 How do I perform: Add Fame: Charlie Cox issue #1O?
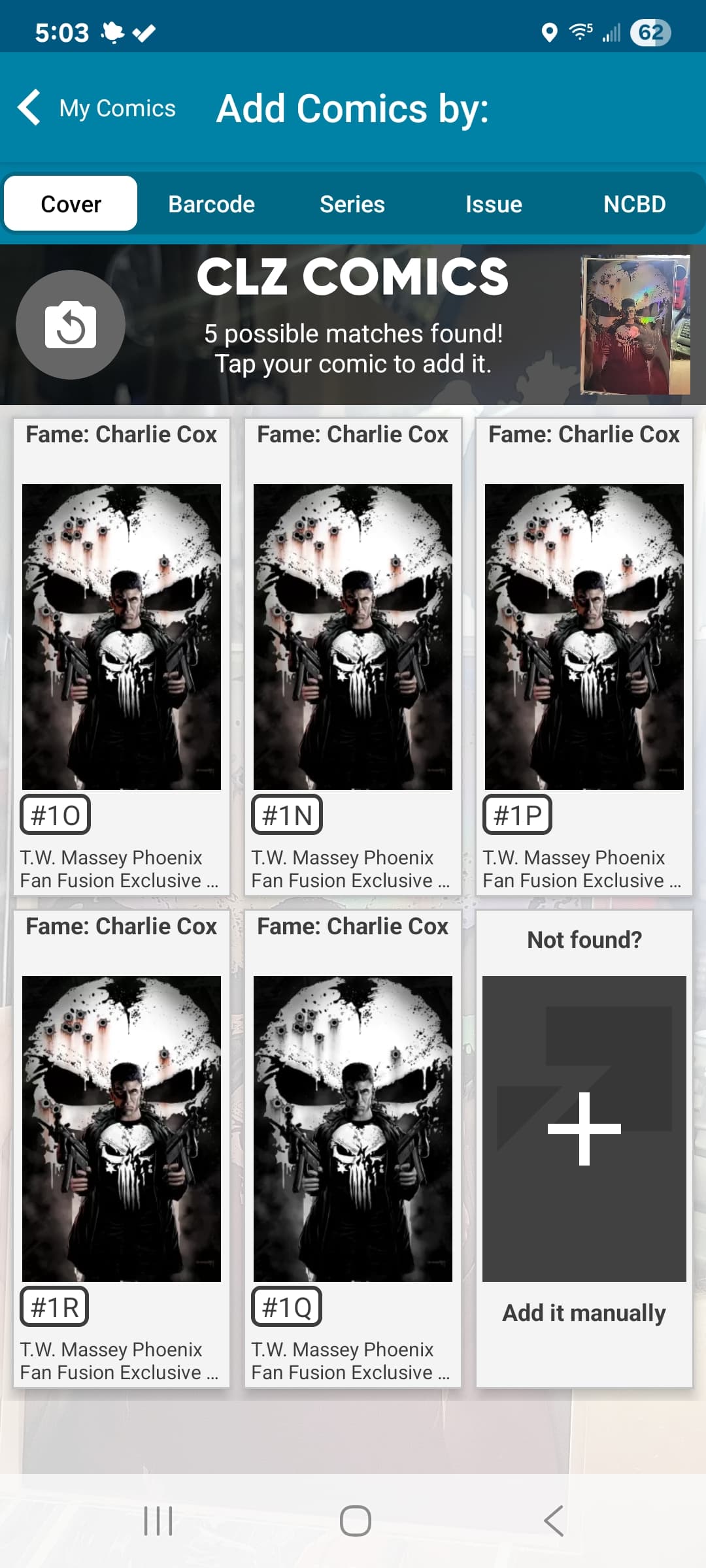click(x=122, y=657)
